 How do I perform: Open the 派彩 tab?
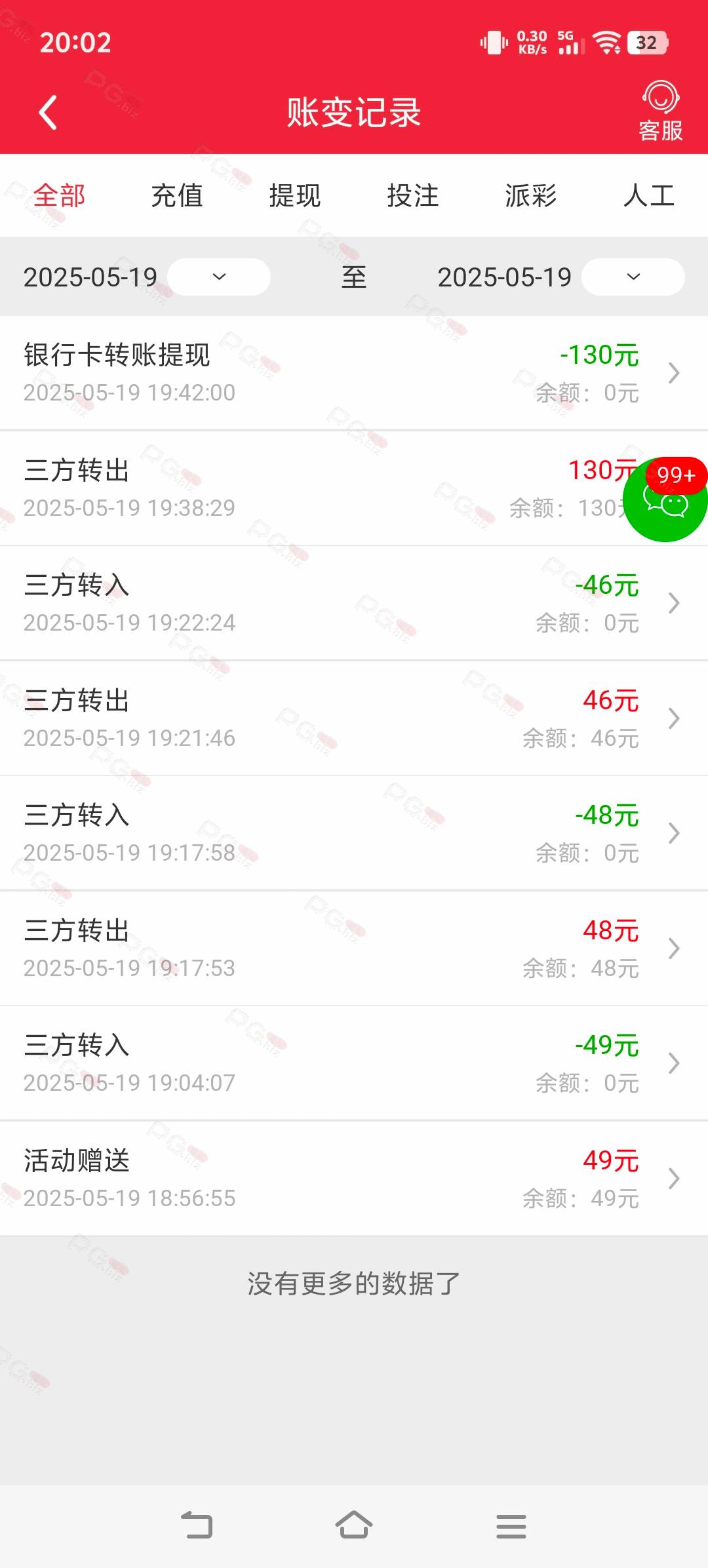coord(531,195)
